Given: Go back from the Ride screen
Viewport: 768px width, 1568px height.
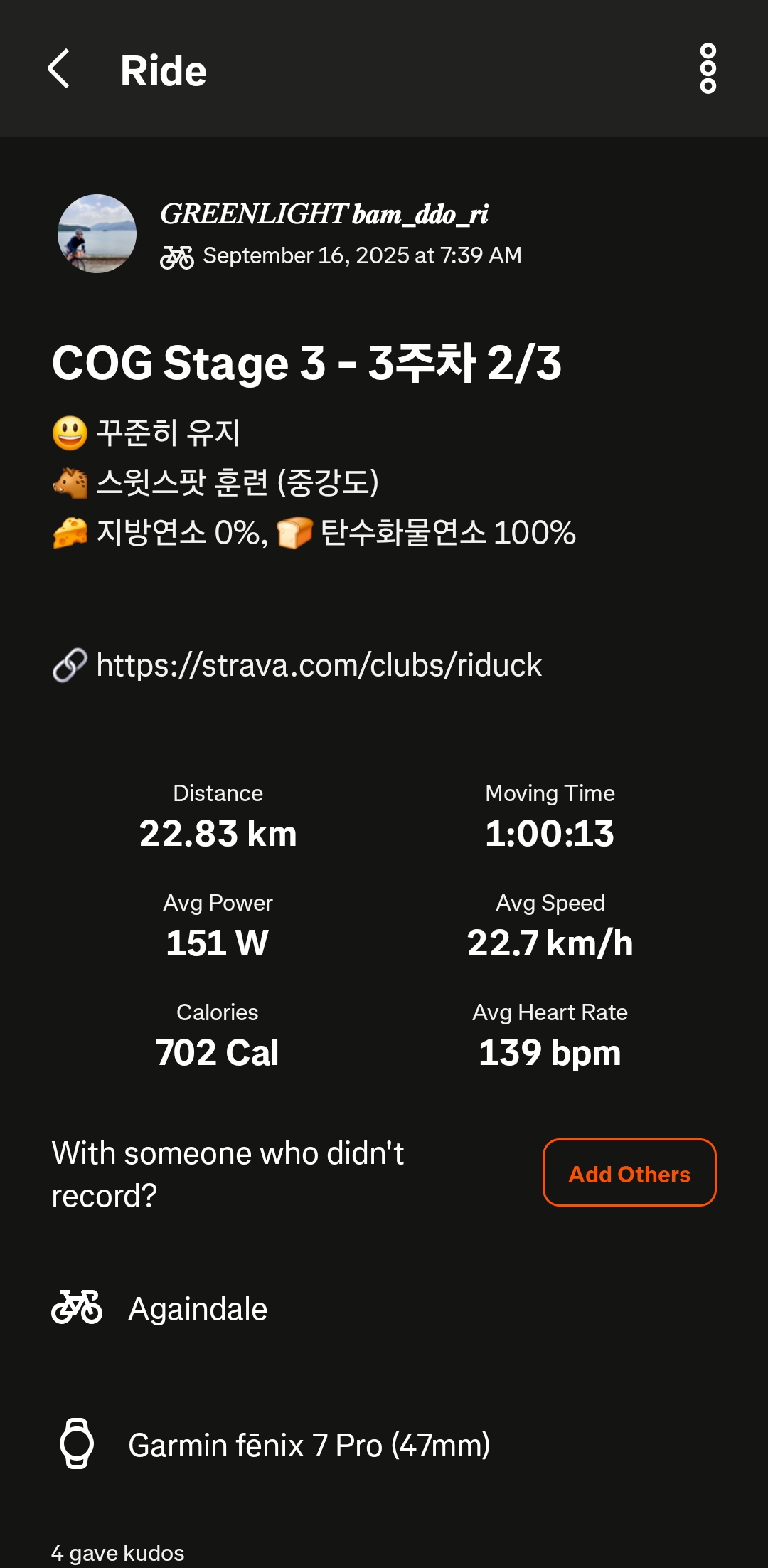Looking at the screenshot, I should (59, 69).
